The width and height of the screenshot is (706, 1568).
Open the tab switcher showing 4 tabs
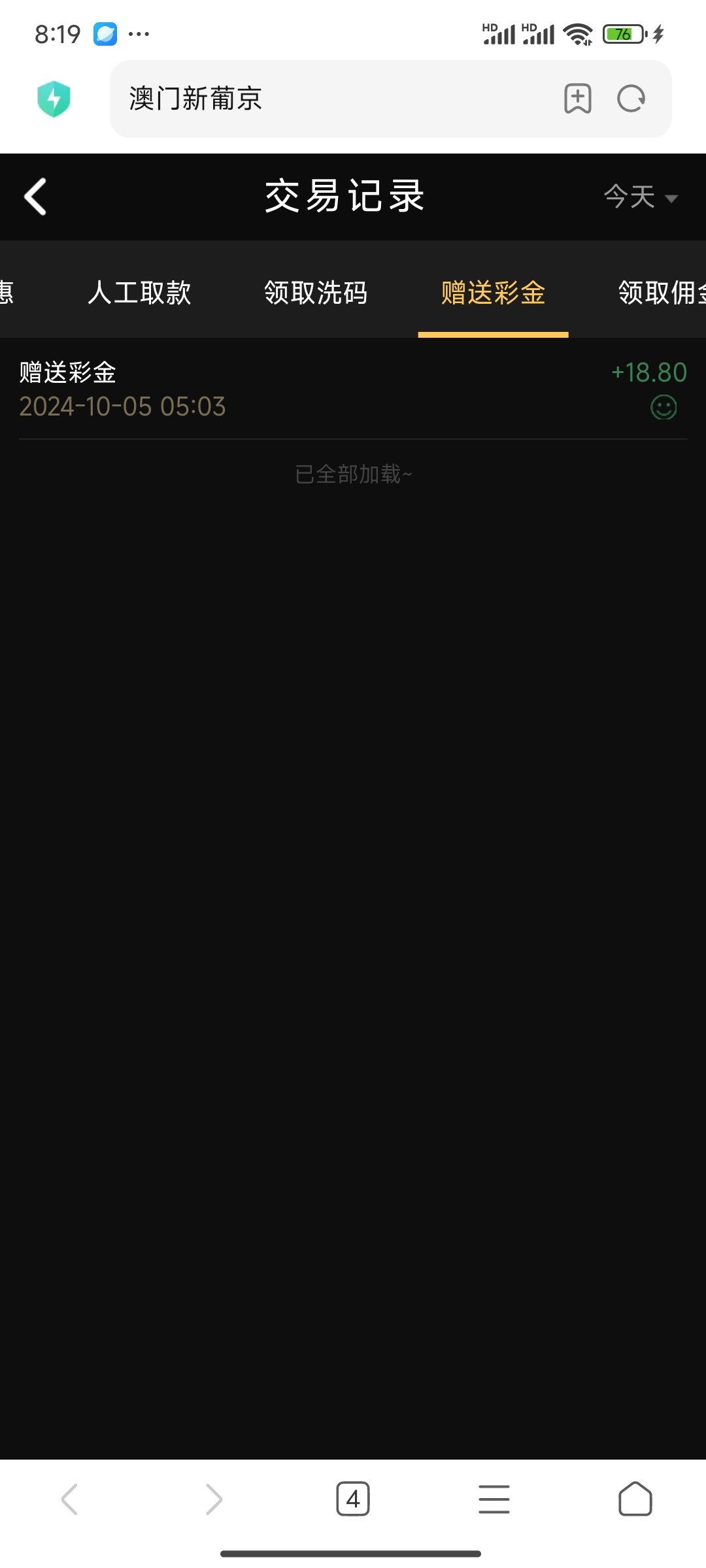click(353, 1499)
